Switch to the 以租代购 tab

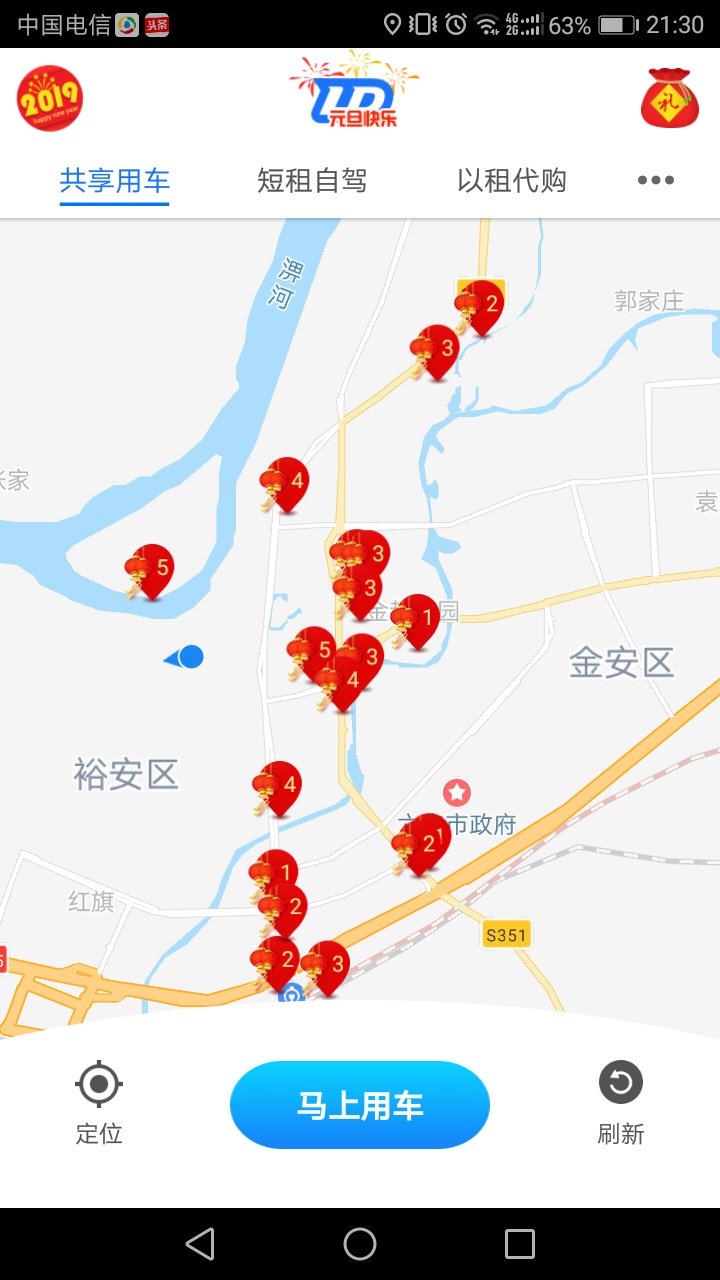(x=513, y=181)
